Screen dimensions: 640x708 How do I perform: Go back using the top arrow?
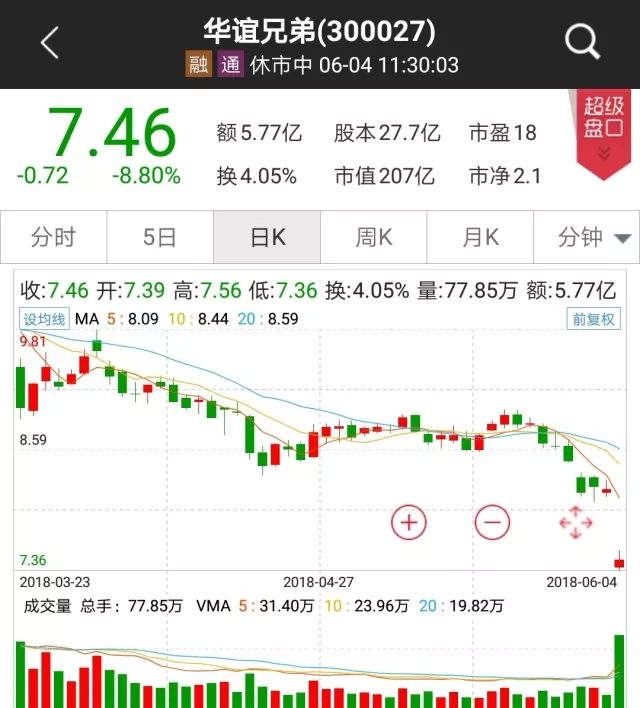coord(50,43)
